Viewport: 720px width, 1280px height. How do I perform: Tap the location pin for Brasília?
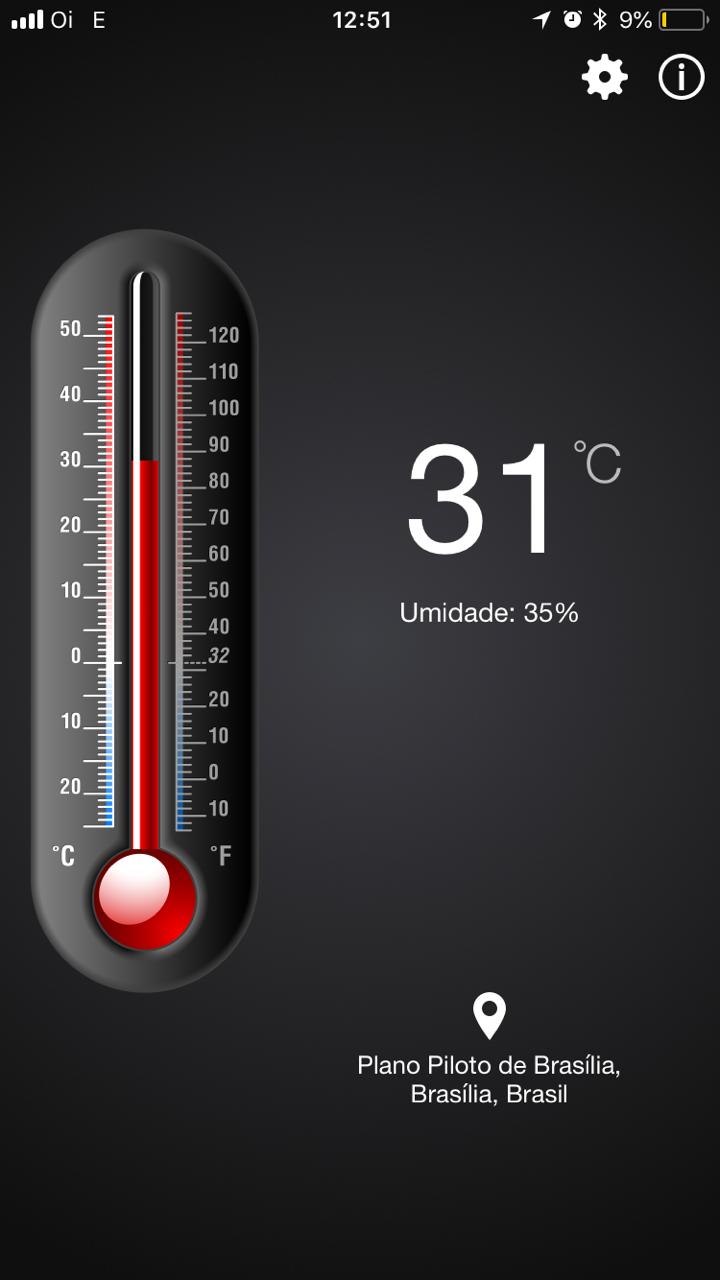[x=489, y=1016]
